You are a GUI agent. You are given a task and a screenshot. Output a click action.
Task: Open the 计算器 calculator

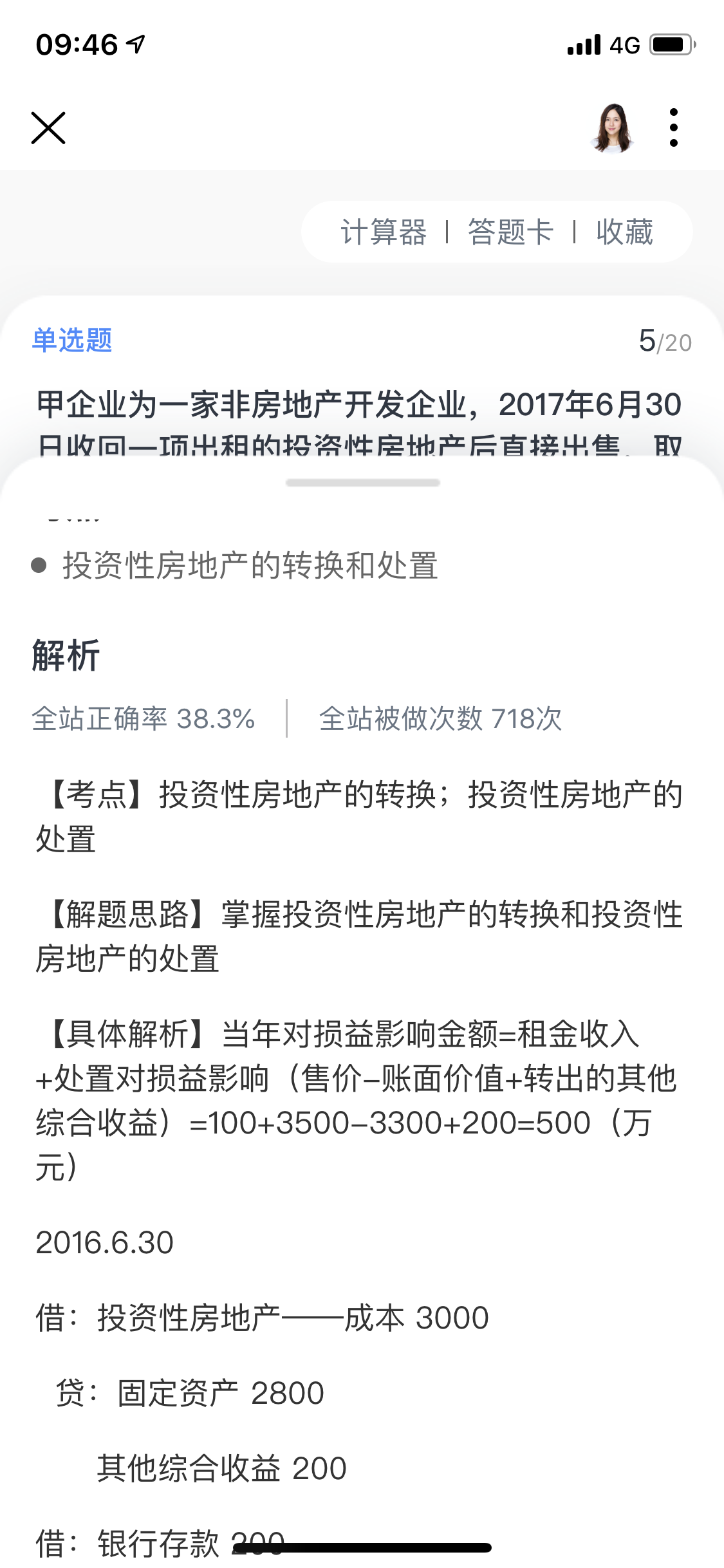click(x=384, y=232)
